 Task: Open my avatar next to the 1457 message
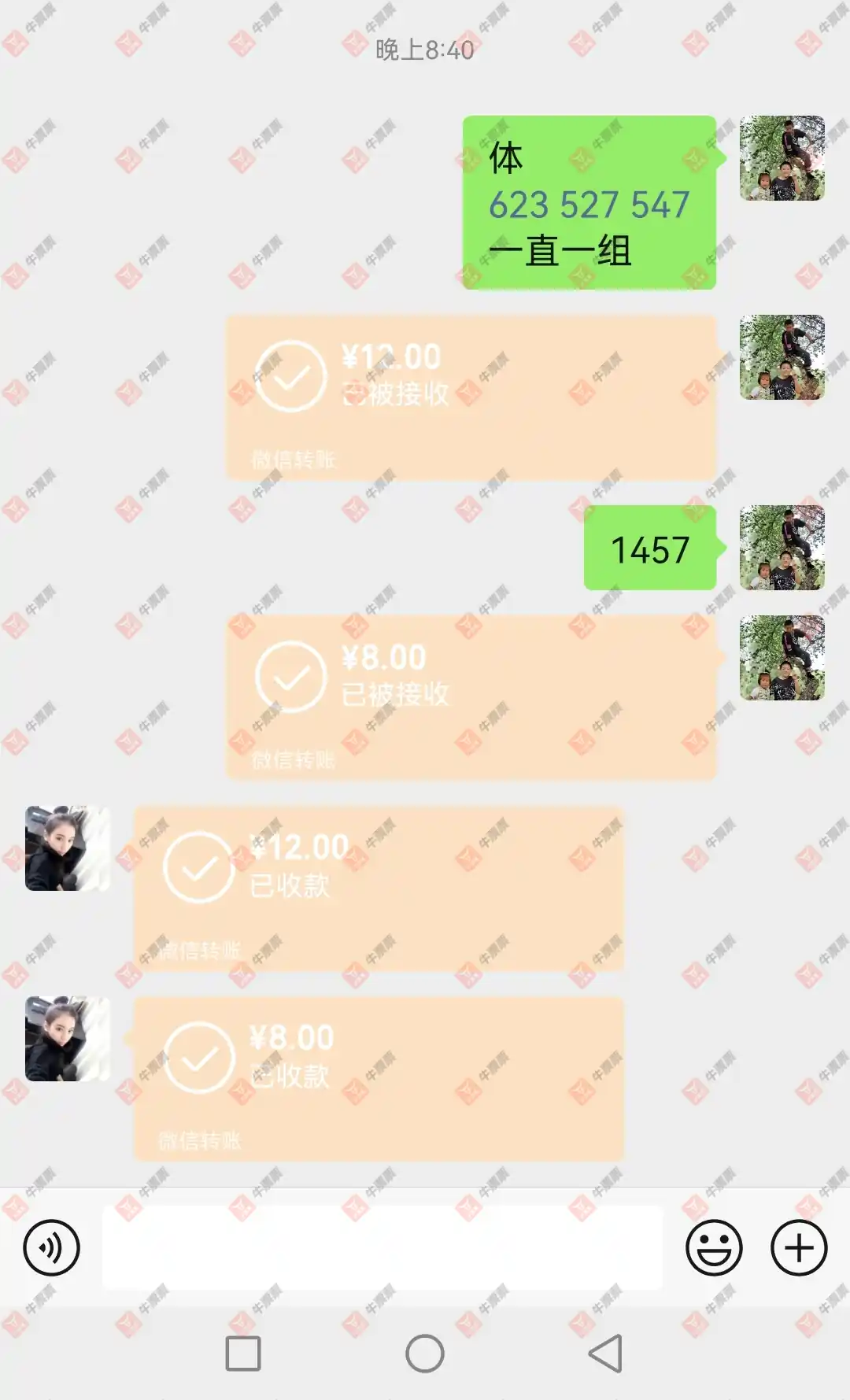782,548
